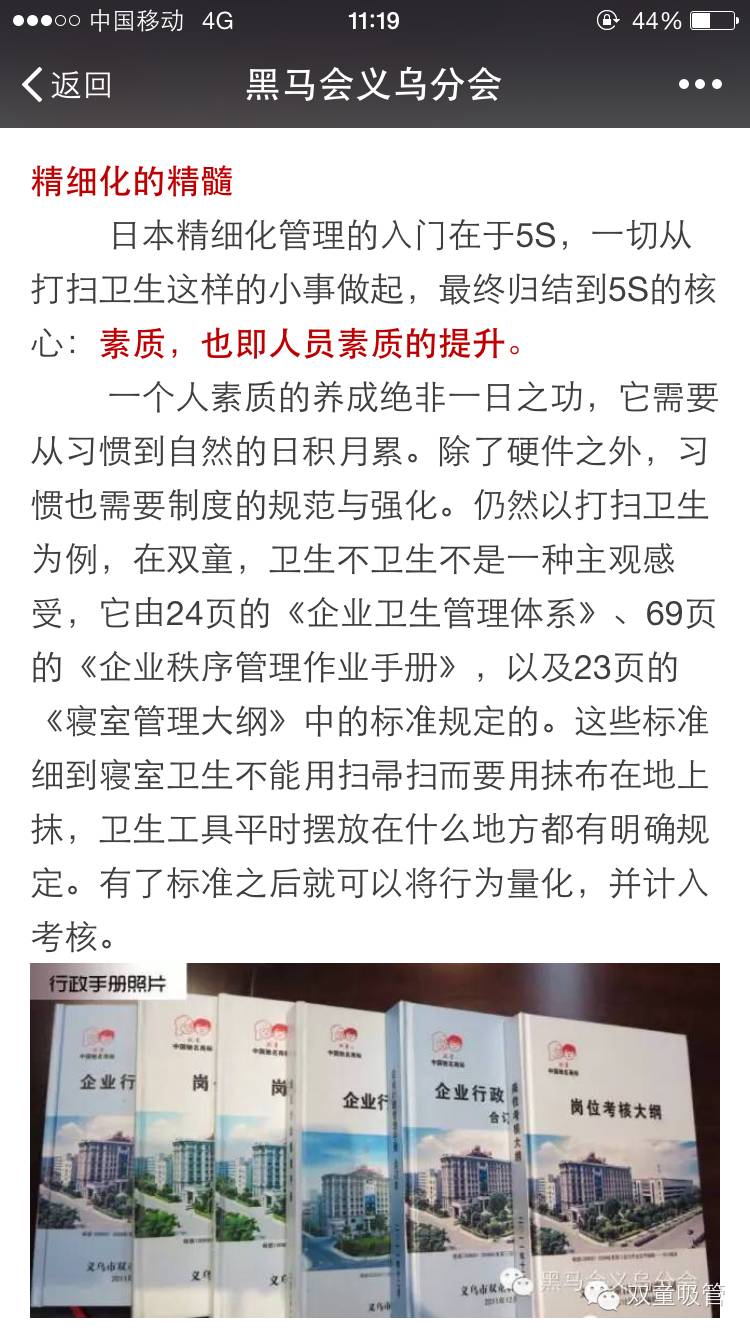The image size is (750, 1334).
Task: Go back using the 返回 button
Action: [x=66, y=85]
